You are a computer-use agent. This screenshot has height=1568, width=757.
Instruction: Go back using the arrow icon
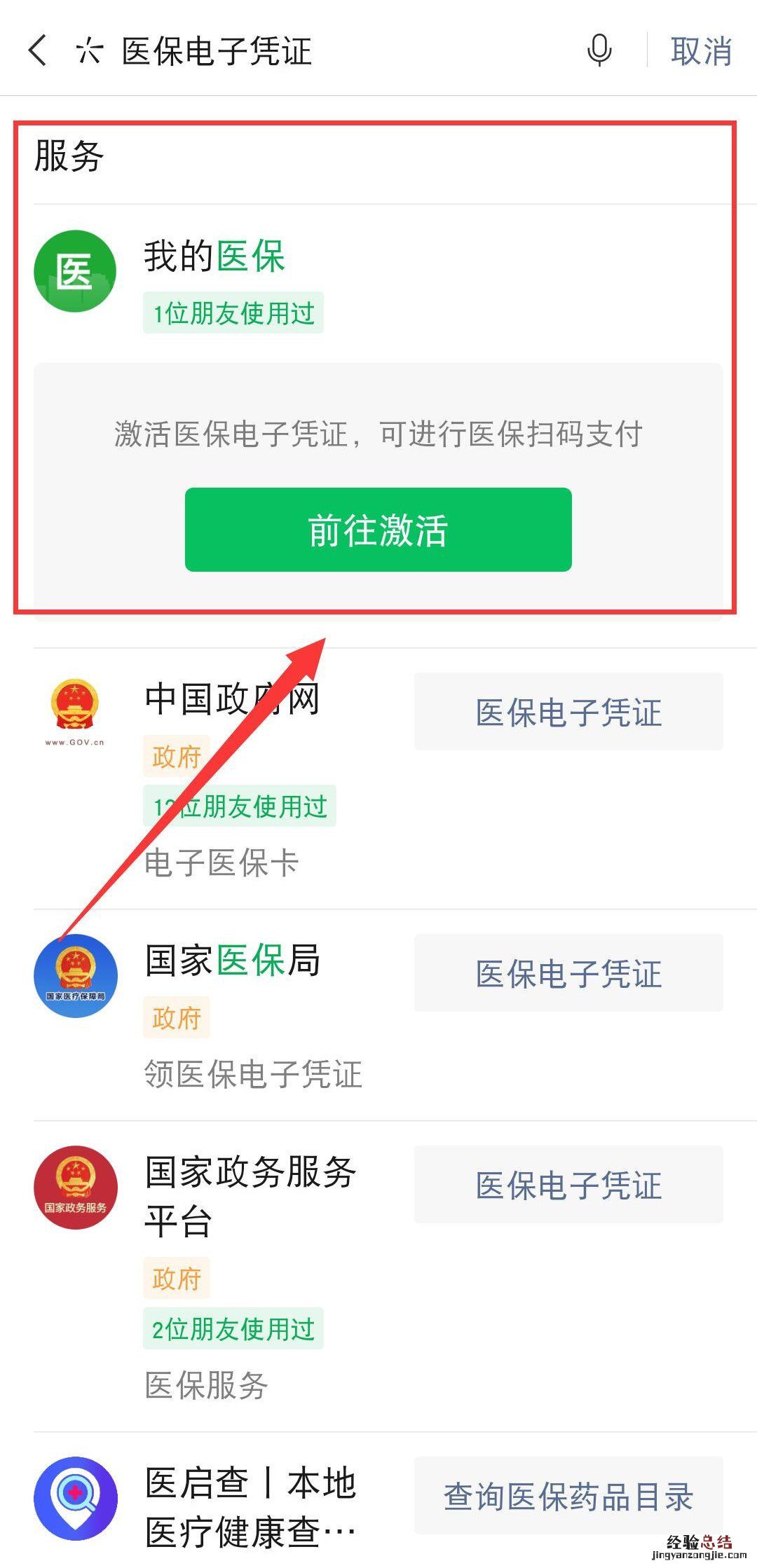[39, 50]
